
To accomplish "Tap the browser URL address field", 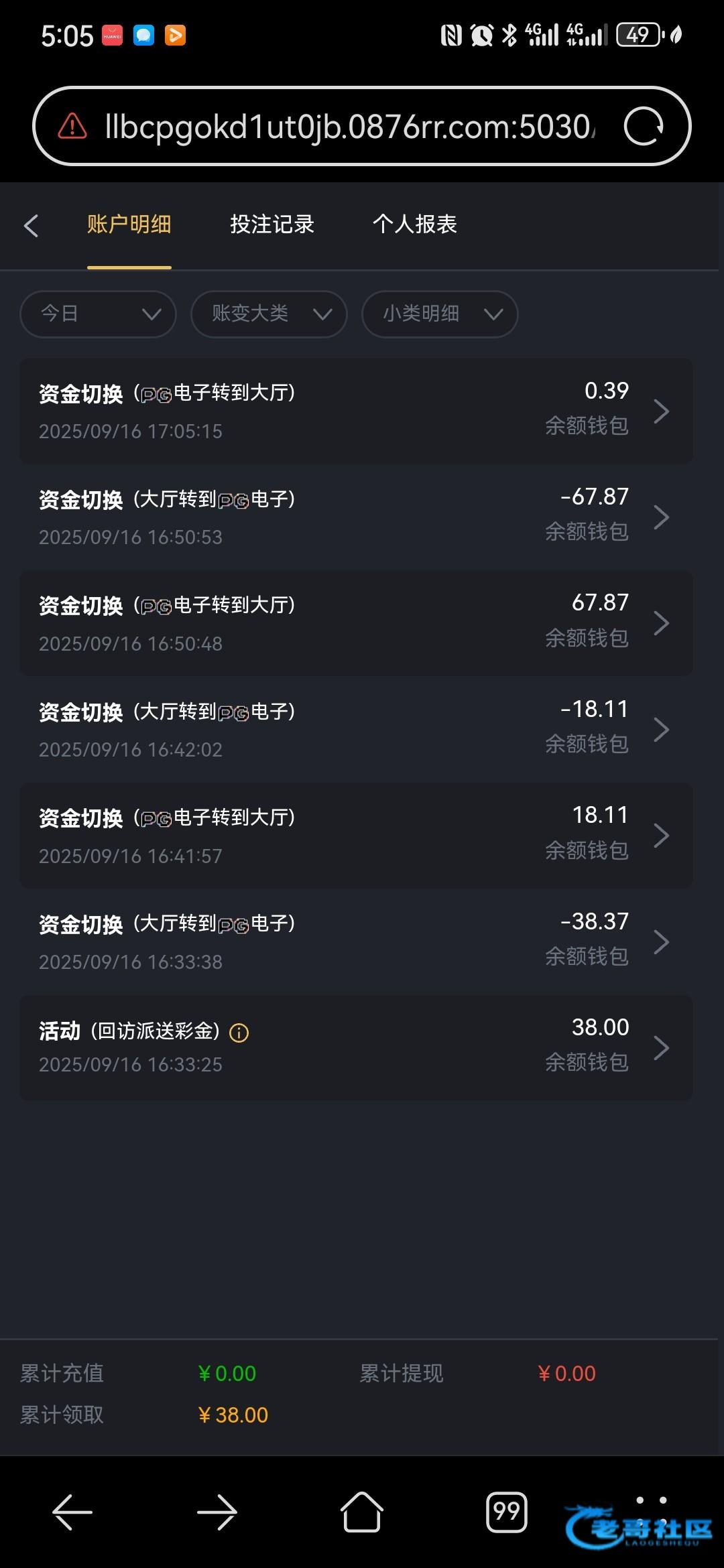I will (x=349, y=126).
